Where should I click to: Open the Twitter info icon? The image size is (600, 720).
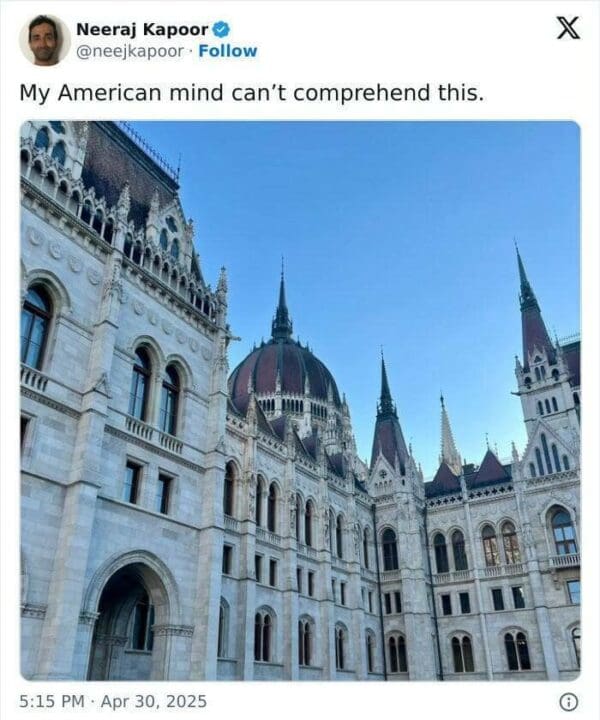(x=568, y=701)
